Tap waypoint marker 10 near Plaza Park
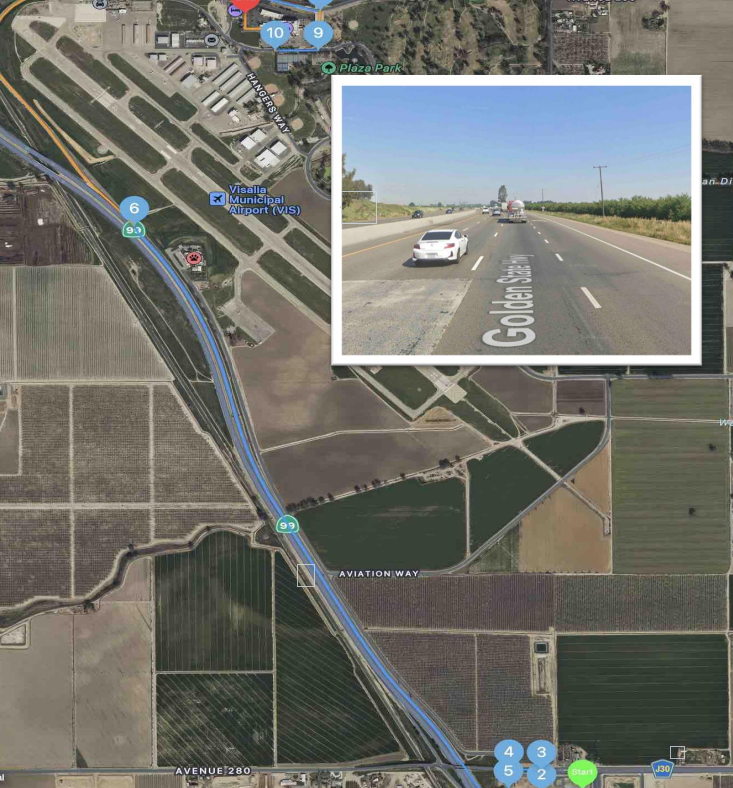 275,33
